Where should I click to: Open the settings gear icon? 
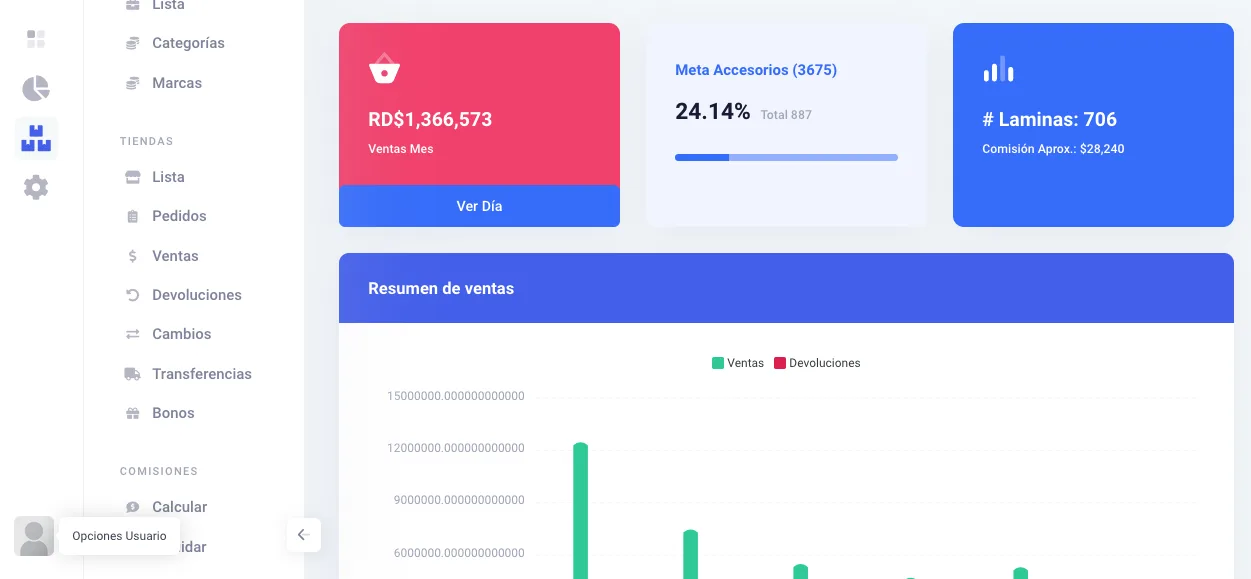point(36,187)
